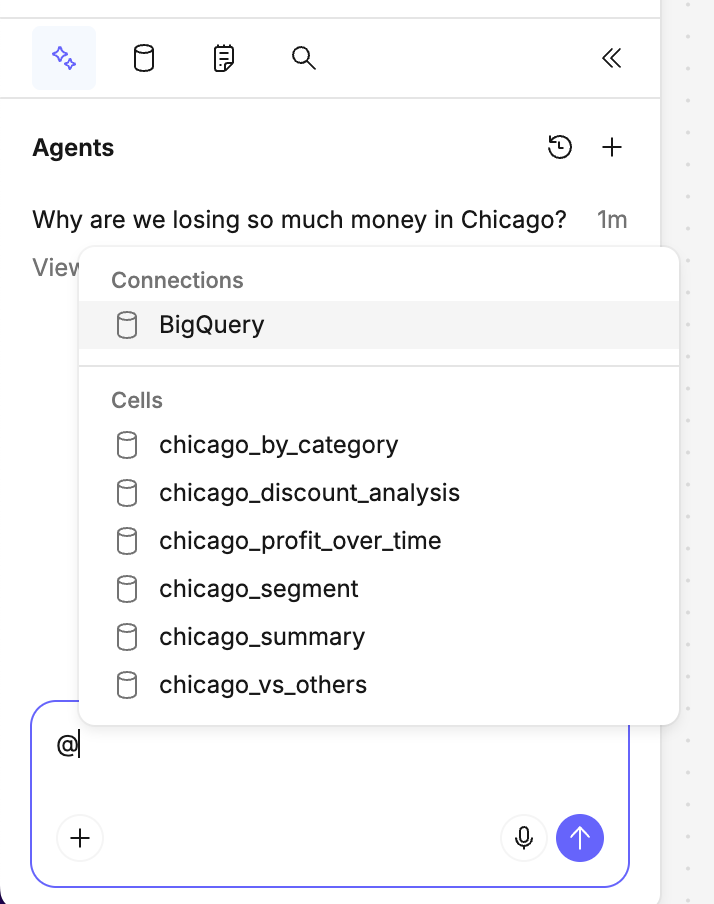Mention the chicago_by_category cell
The width and height of the screenshot is (714, 904).
pos(278,445)
